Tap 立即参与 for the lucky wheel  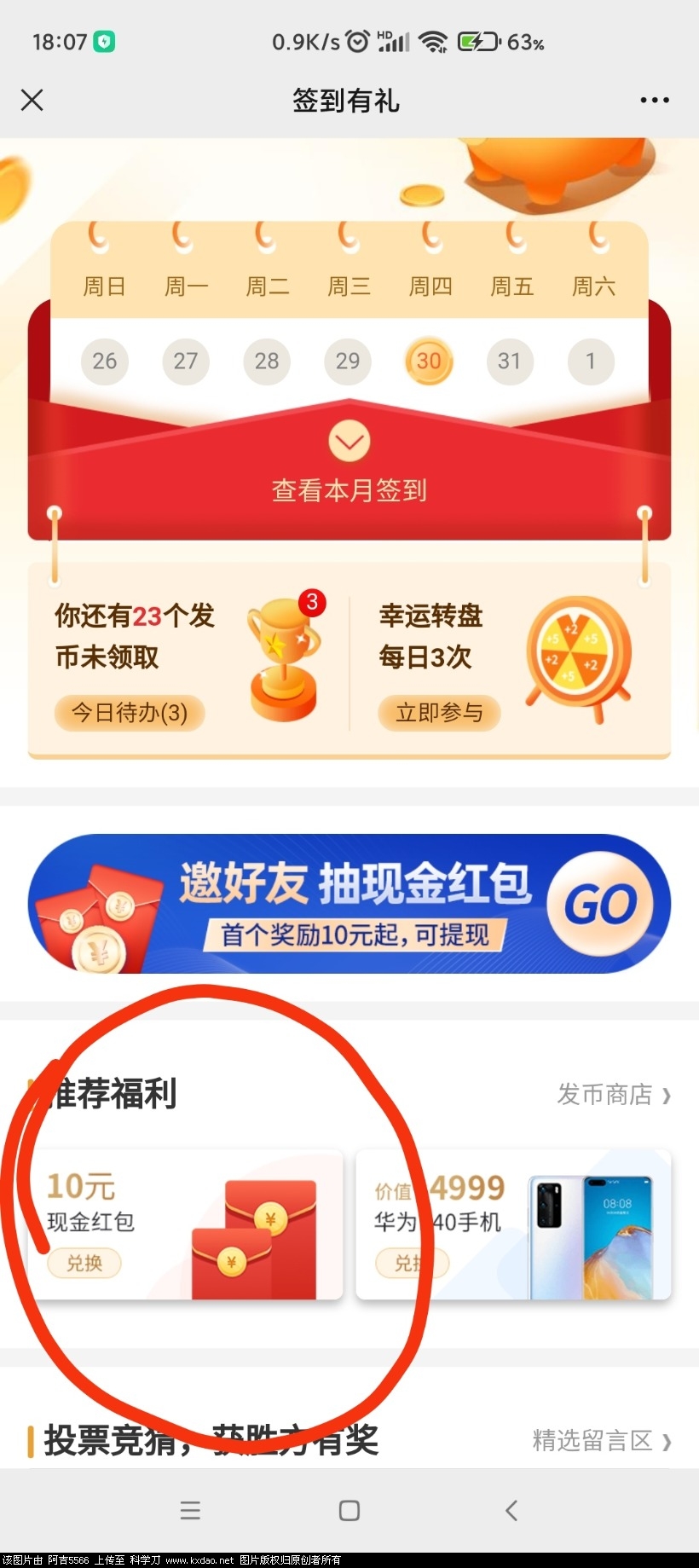[x=439, y=713]
